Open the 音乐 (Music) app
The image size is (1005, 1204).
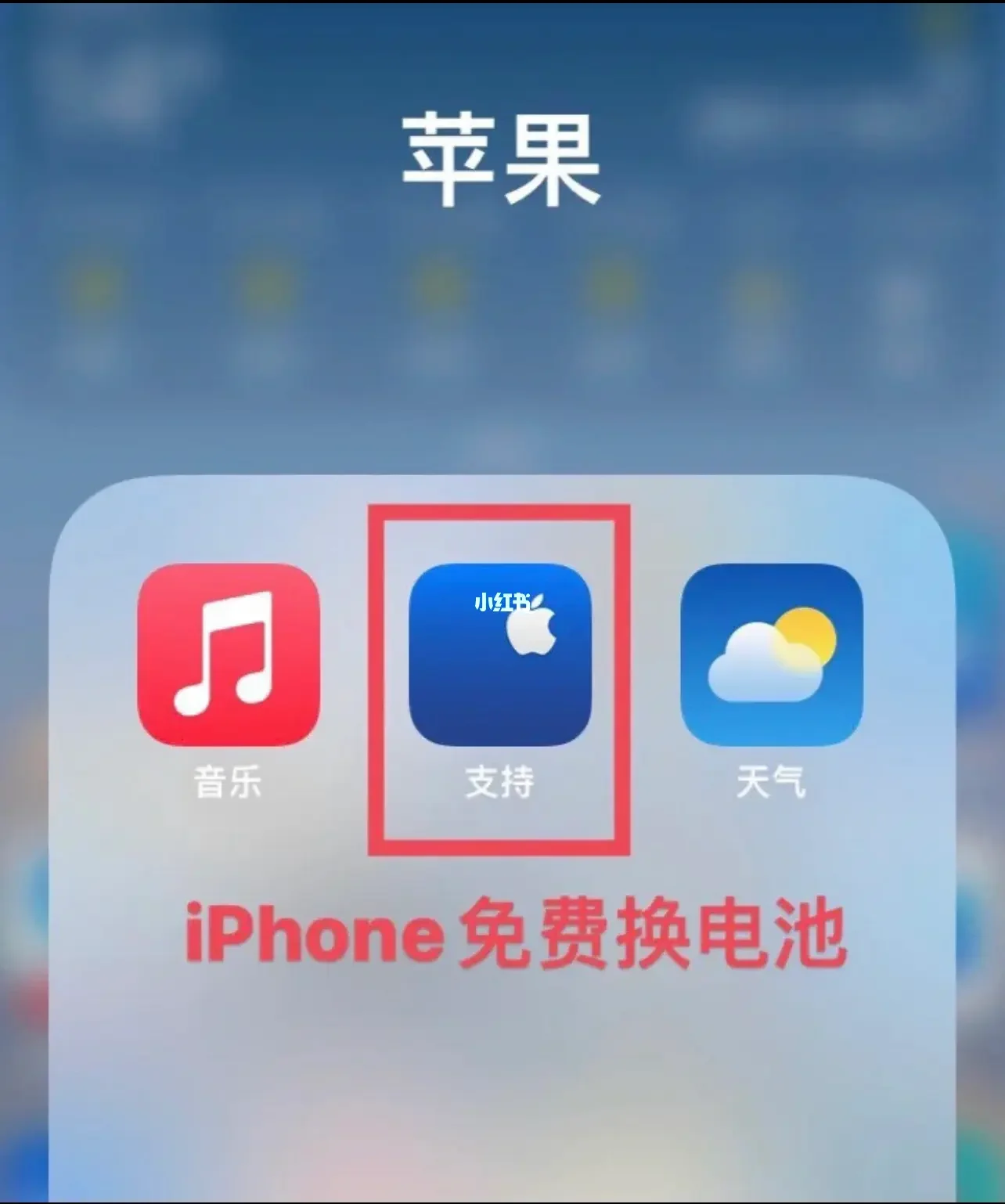tap(229, 654)
